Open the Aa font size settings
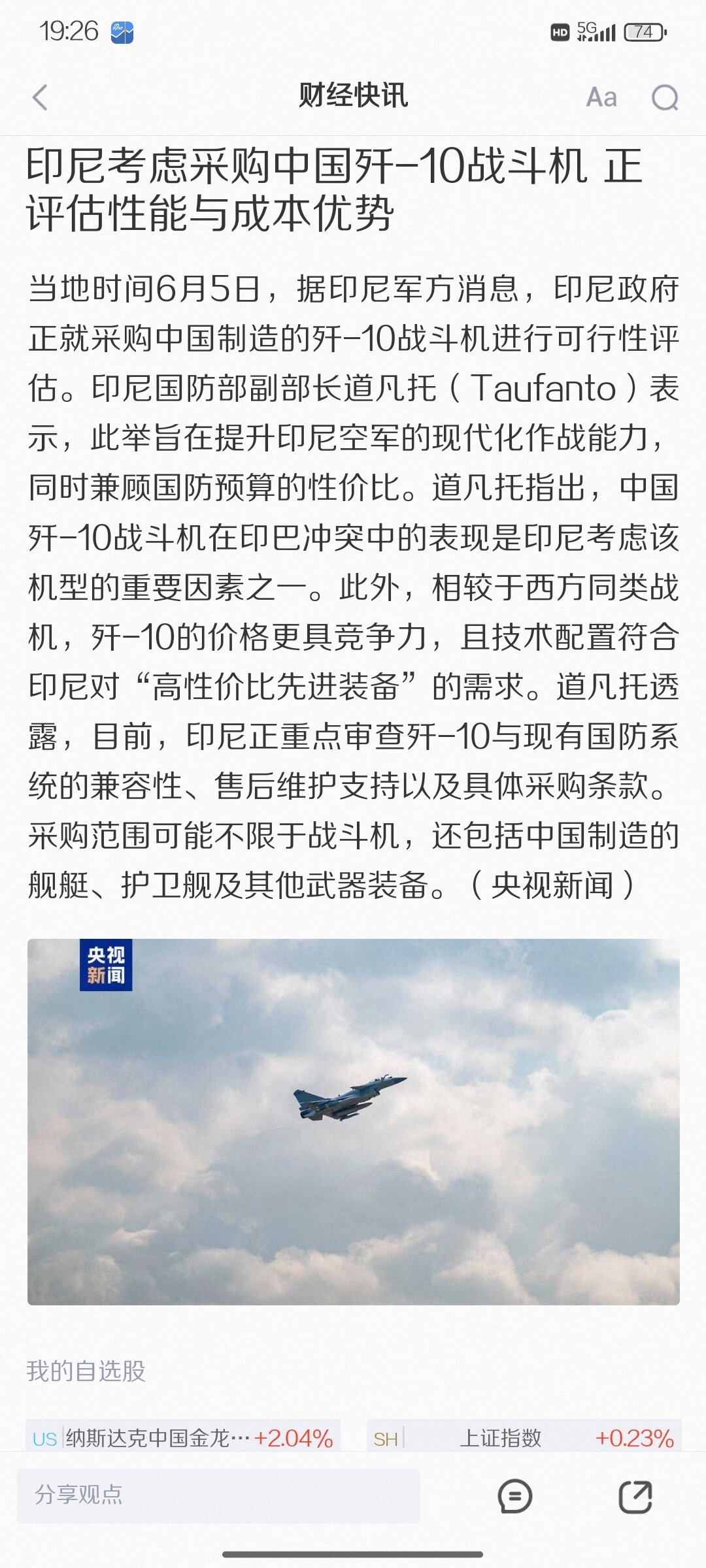Screen dimensions: 706x1568 (x=601, y=98)
